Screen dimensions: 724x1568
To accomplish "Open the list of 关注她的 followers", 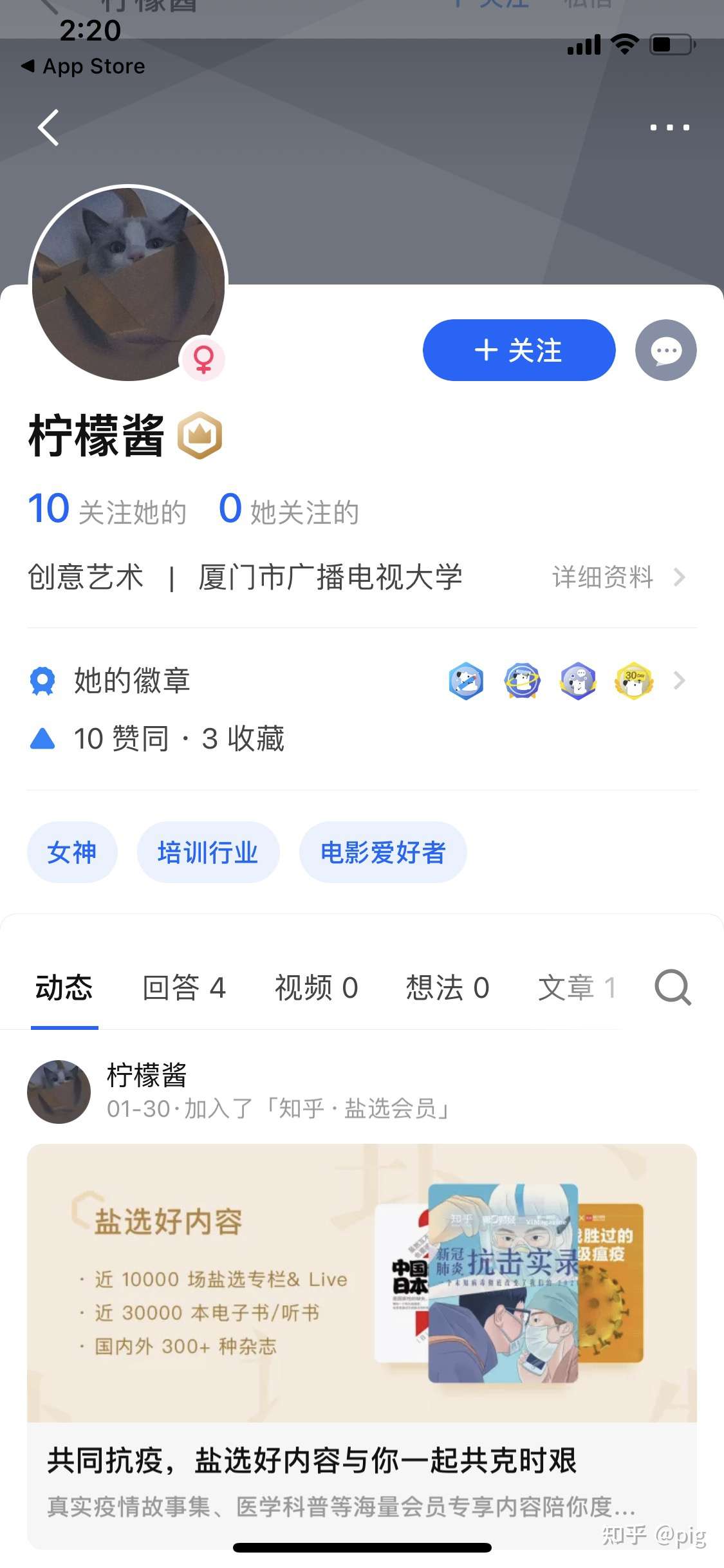I will [107, 510].
